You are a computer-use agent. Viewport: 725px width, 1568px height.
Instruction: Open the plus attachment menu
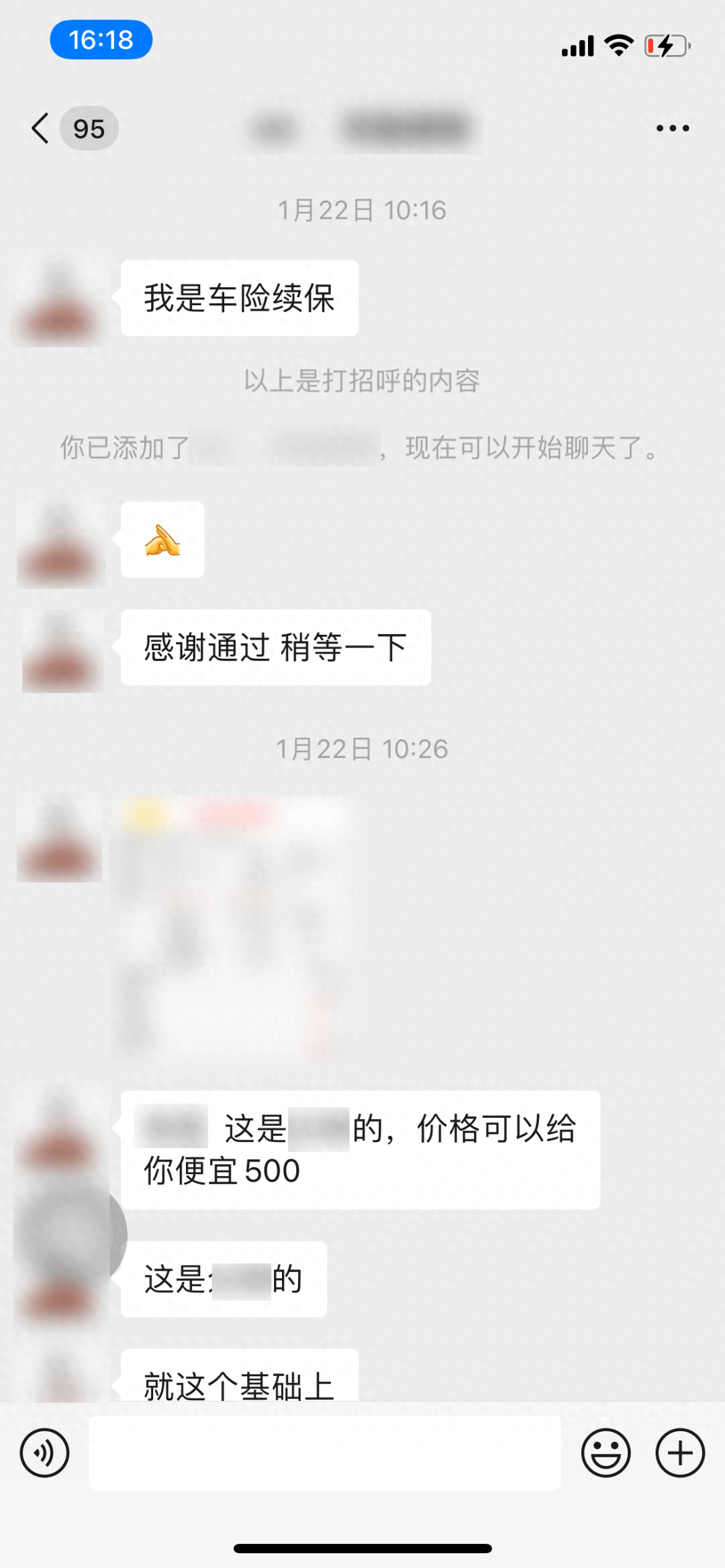680,1453
